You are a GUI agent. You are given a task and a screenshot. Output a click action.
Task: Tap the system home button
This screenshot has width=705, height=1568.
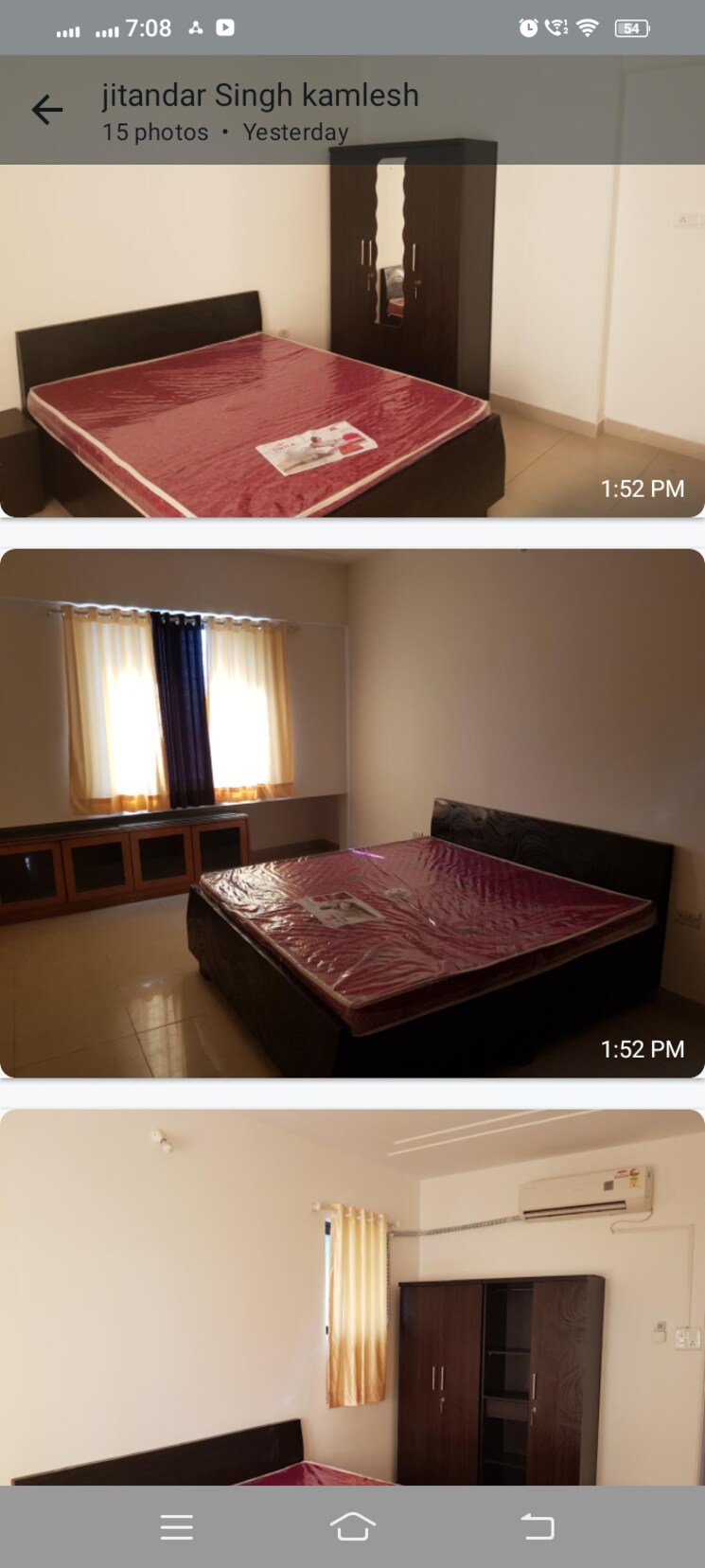coord(352,1526)
